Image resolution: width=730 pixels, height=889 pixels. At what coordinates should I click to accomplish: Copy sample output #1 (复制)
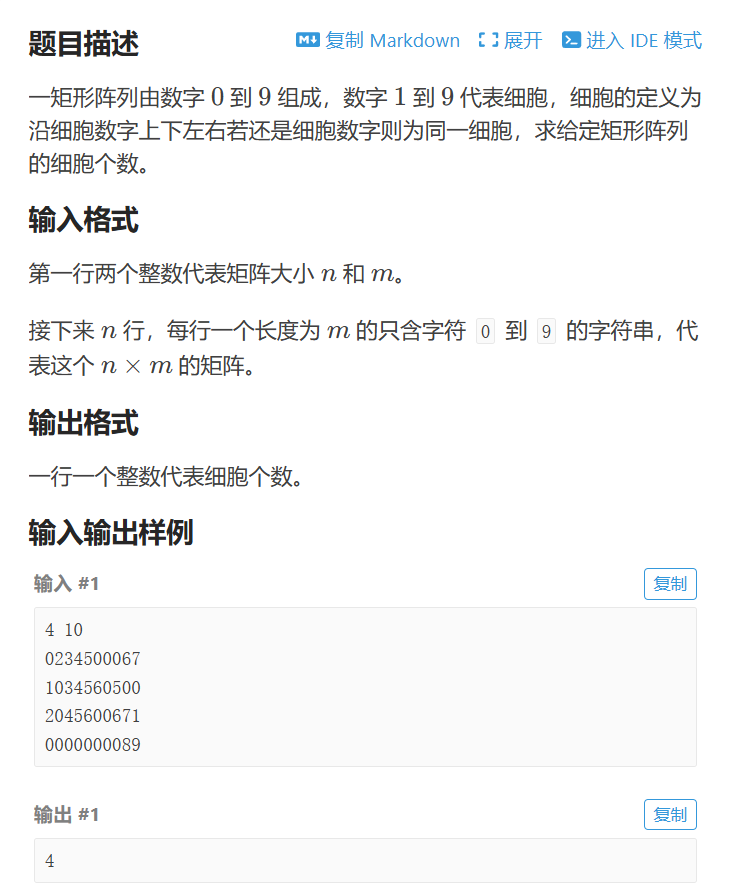coord(670,815)
